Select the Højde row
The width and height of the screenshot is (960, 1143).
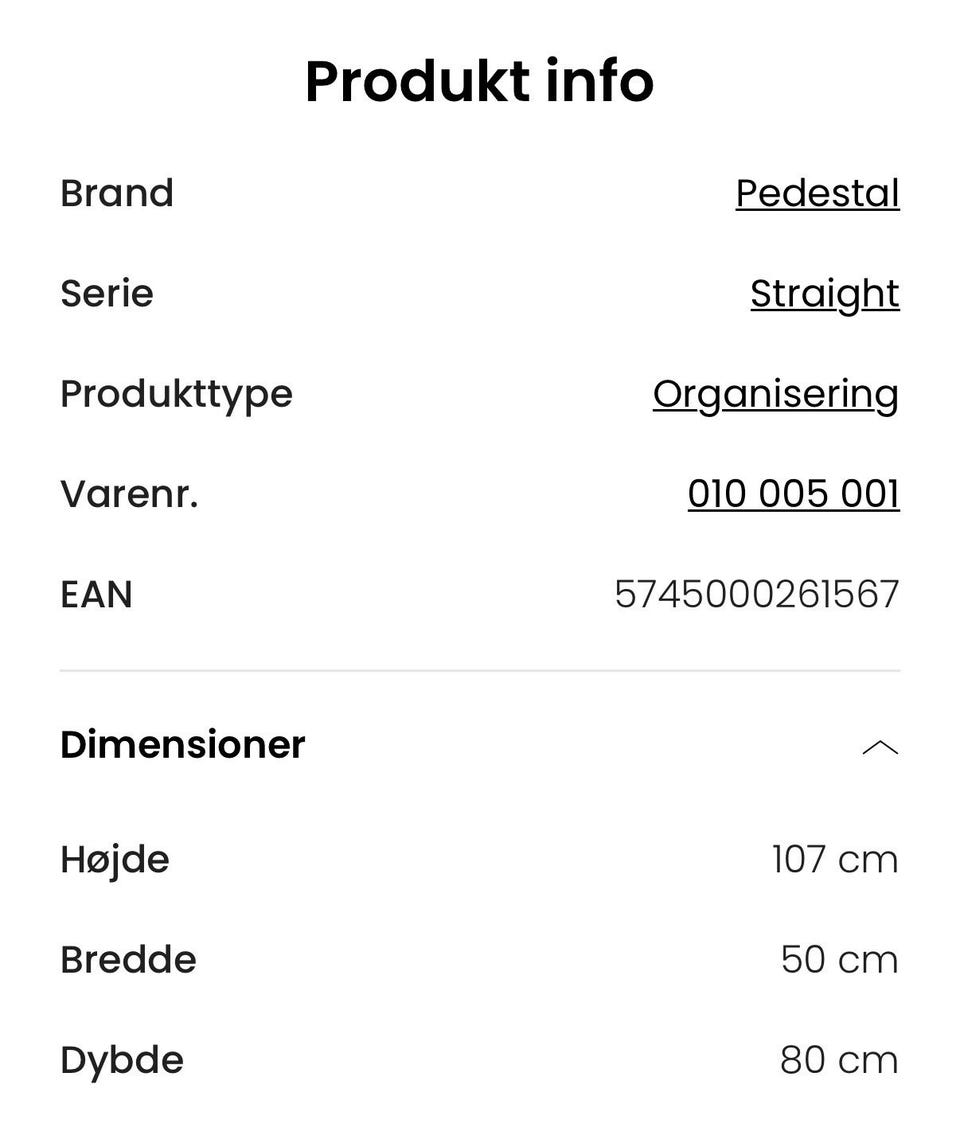[114, 858]
